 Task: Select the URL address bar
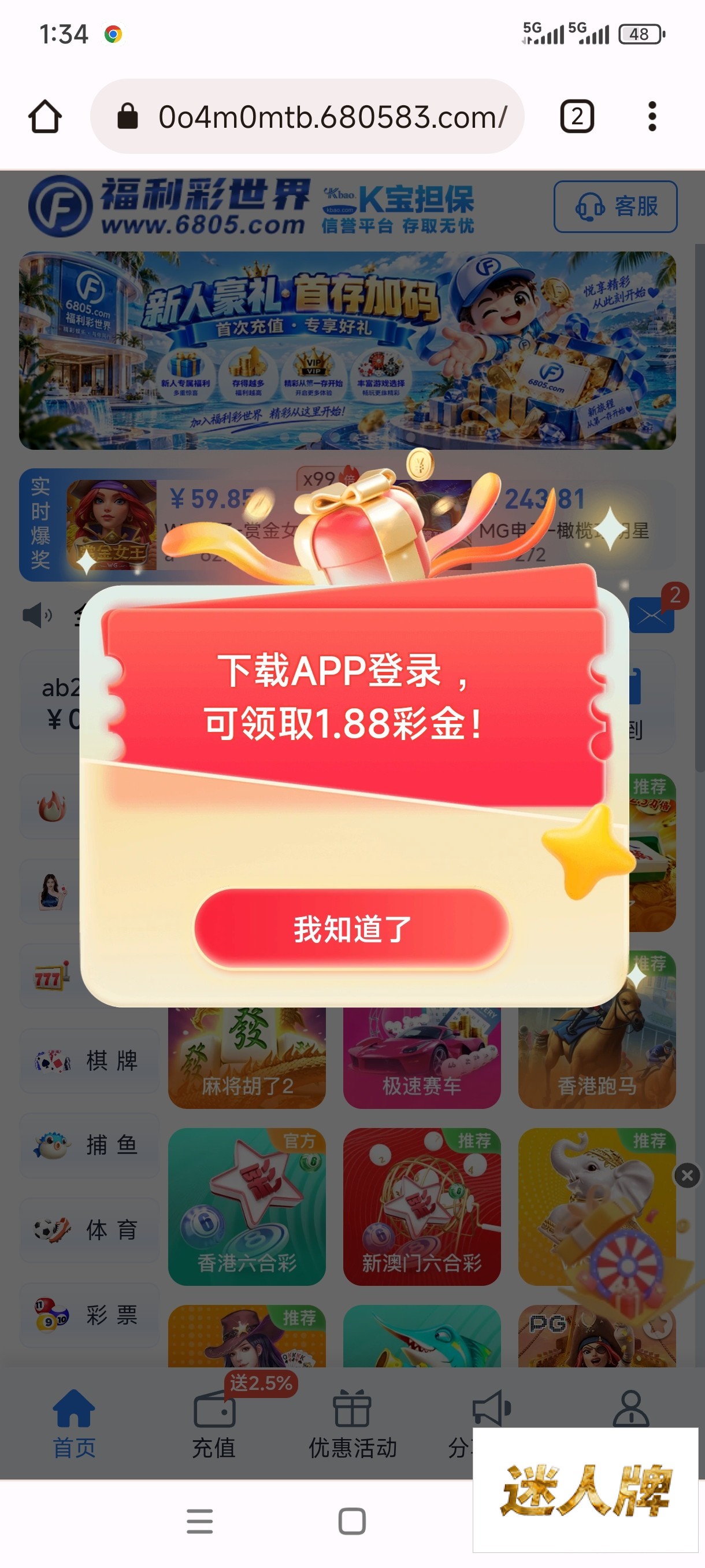[307, 116]
